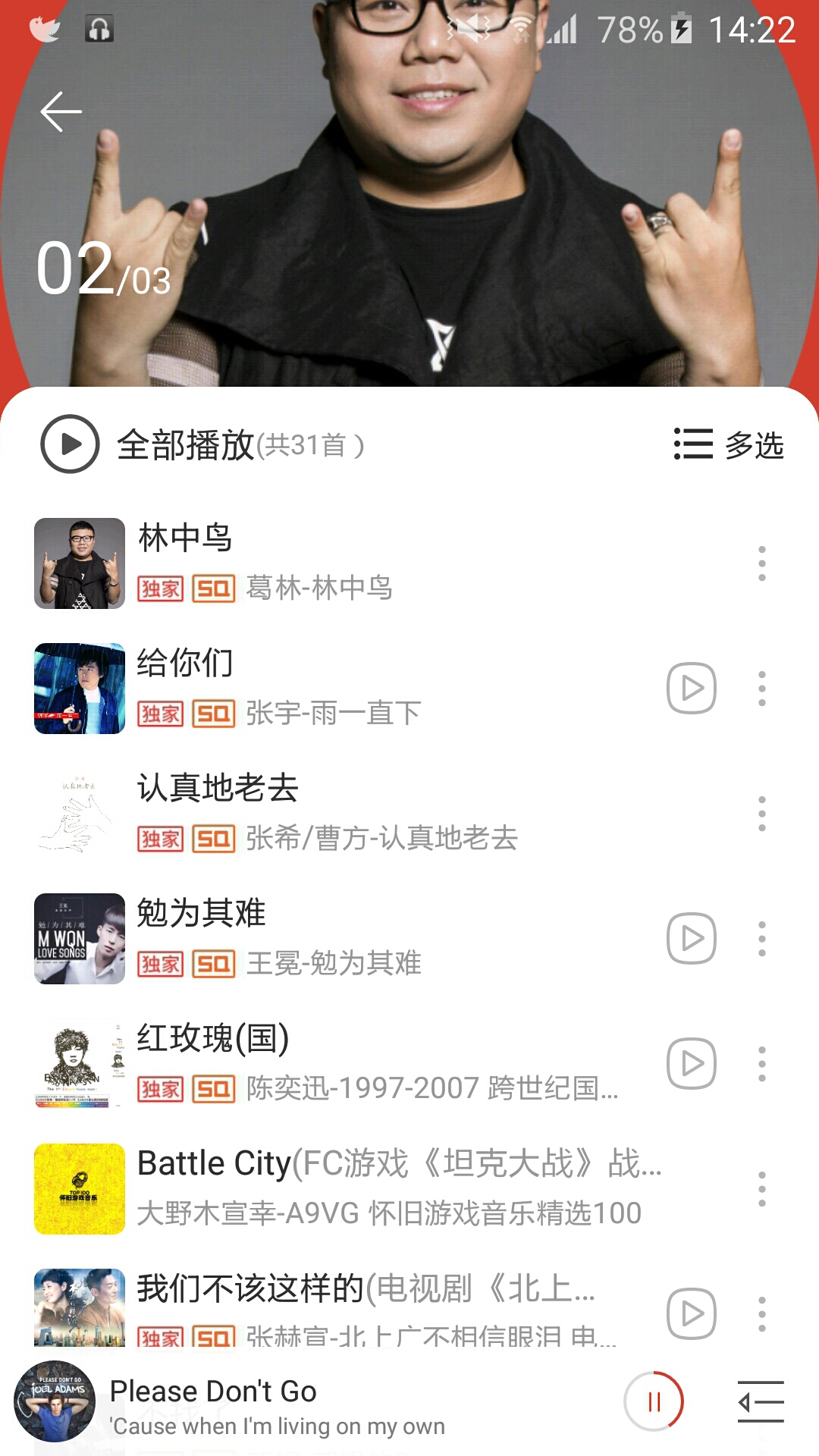This screenshot has width=819, height=1456.
Task: Open more options for 林中鸟
Action: click(762, 563)
